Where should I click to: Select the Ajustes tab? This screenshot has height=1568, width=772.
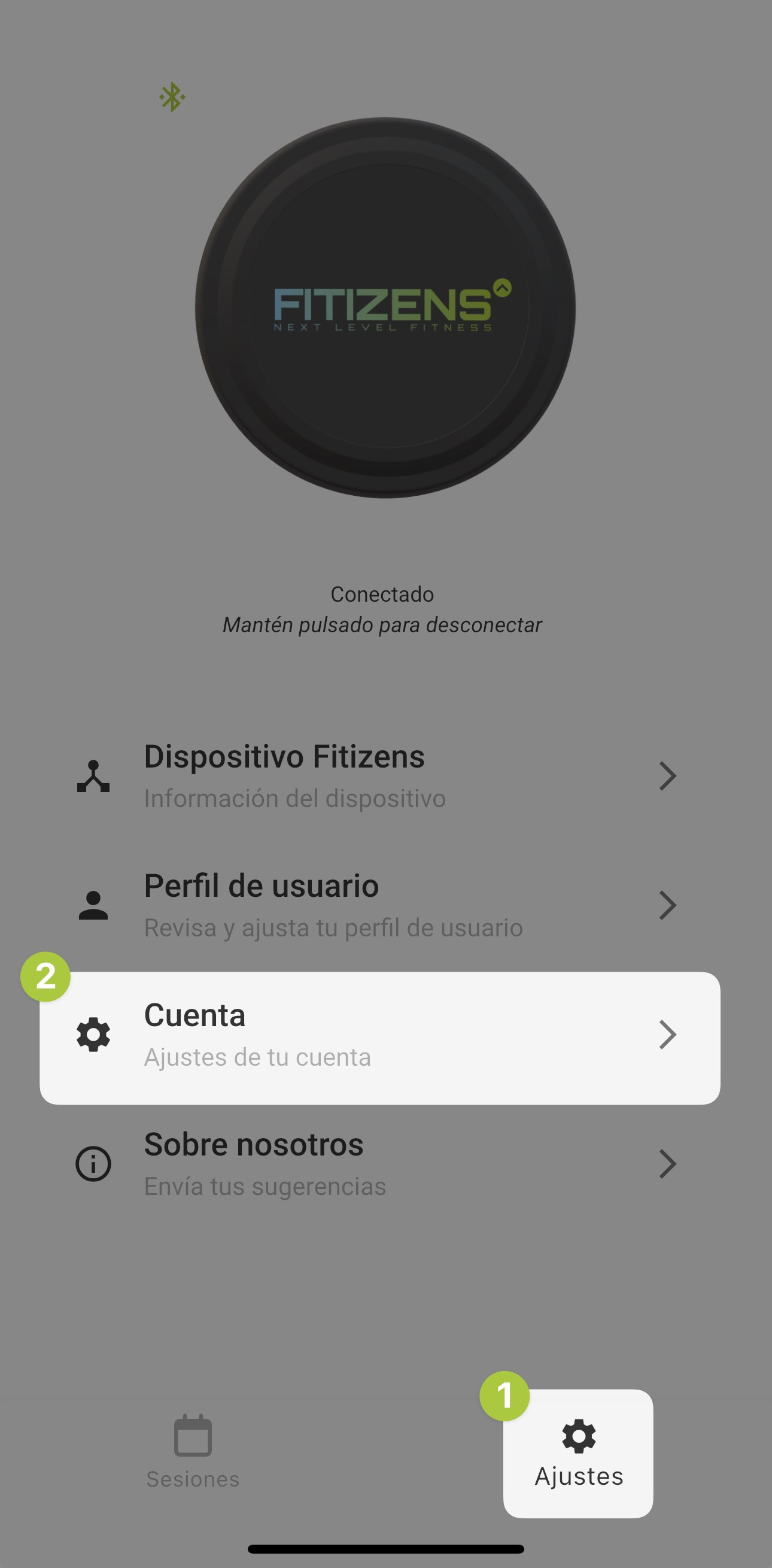(578, 1452)
